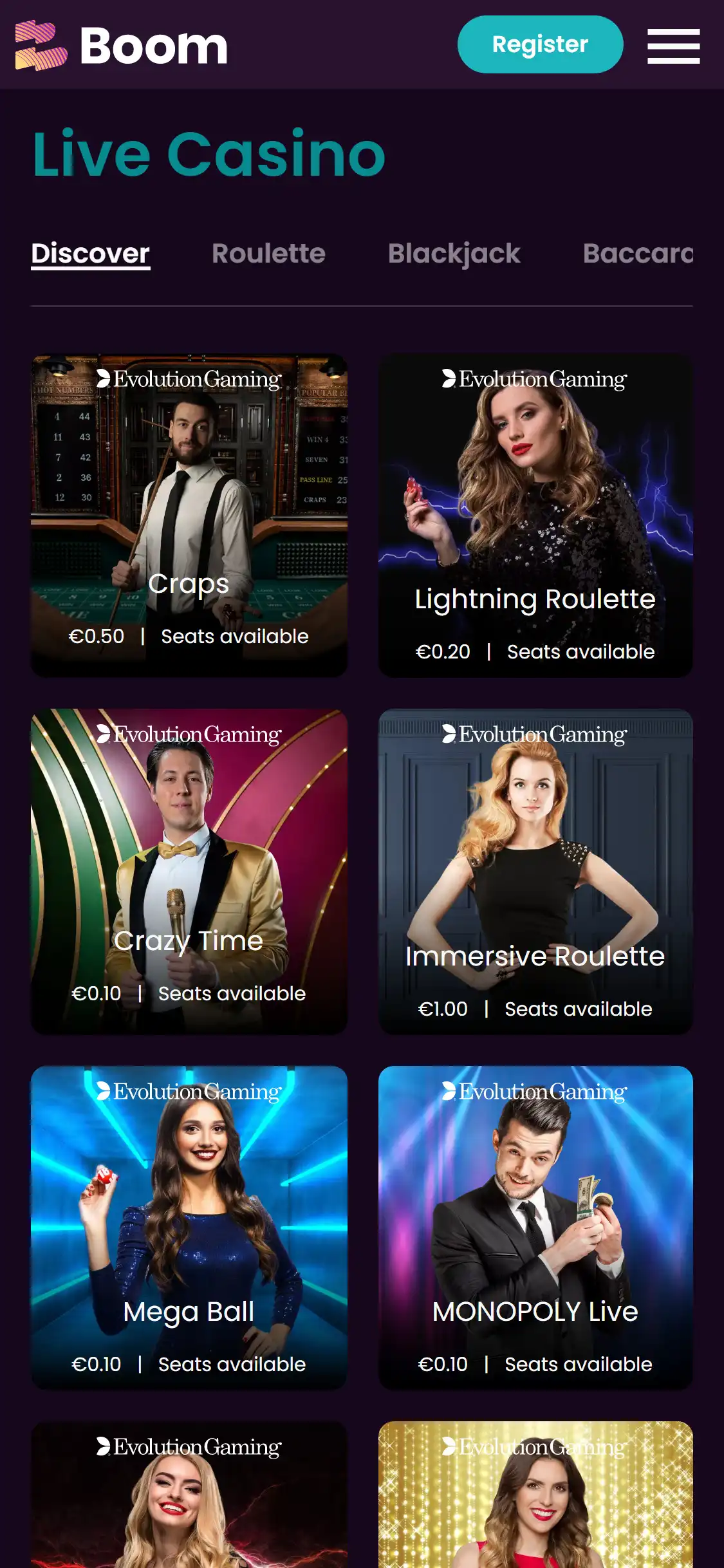The width and height of the screenshot is (724, 1568).
Task: Open the Crazy Time game card
Action: pyautogui.click(x=189, y=872)
